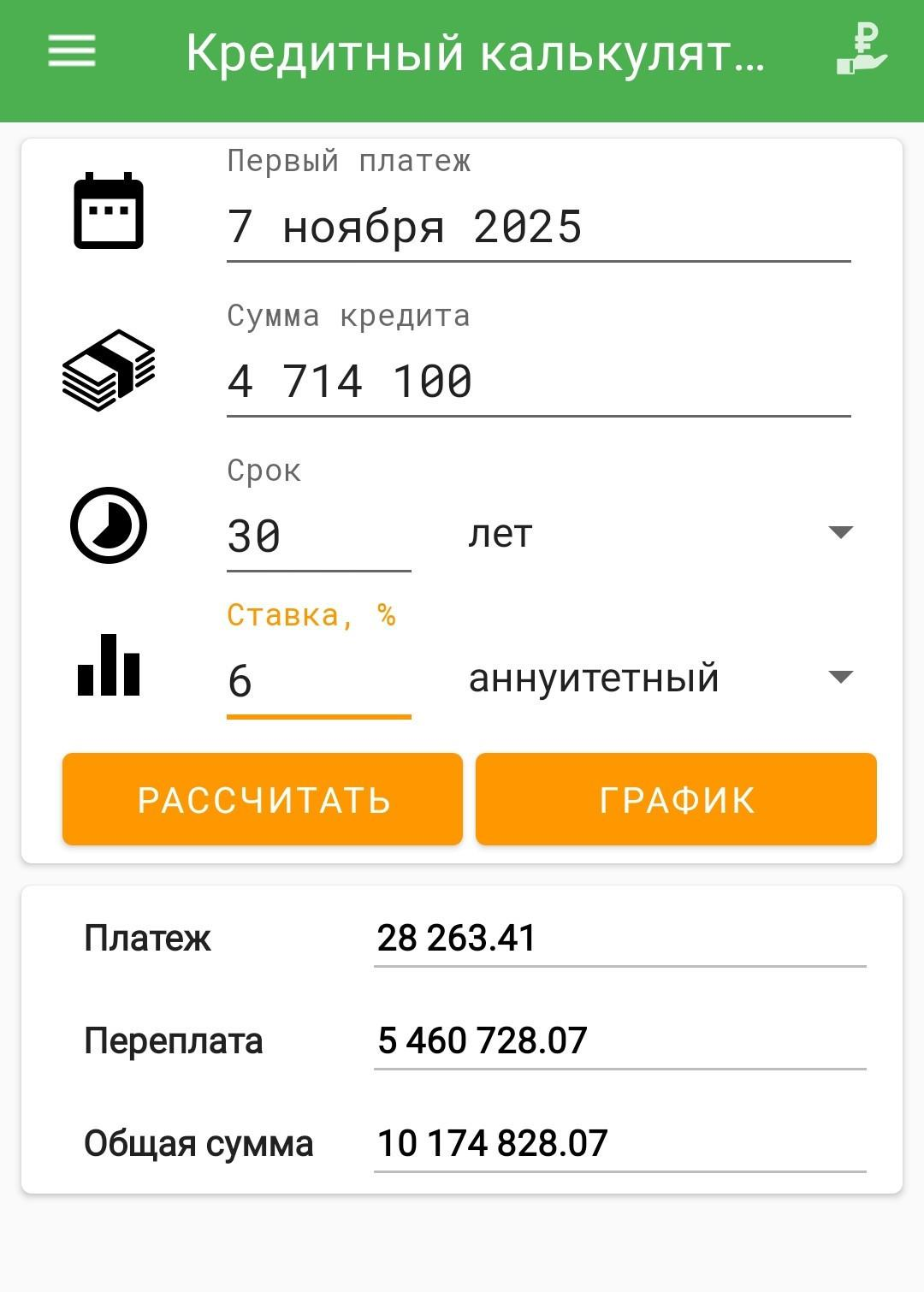Edit the loan amount 4 714 100
Image resolution: width=924 pixels, height=1292 pixels.
(x=537, y=382)
